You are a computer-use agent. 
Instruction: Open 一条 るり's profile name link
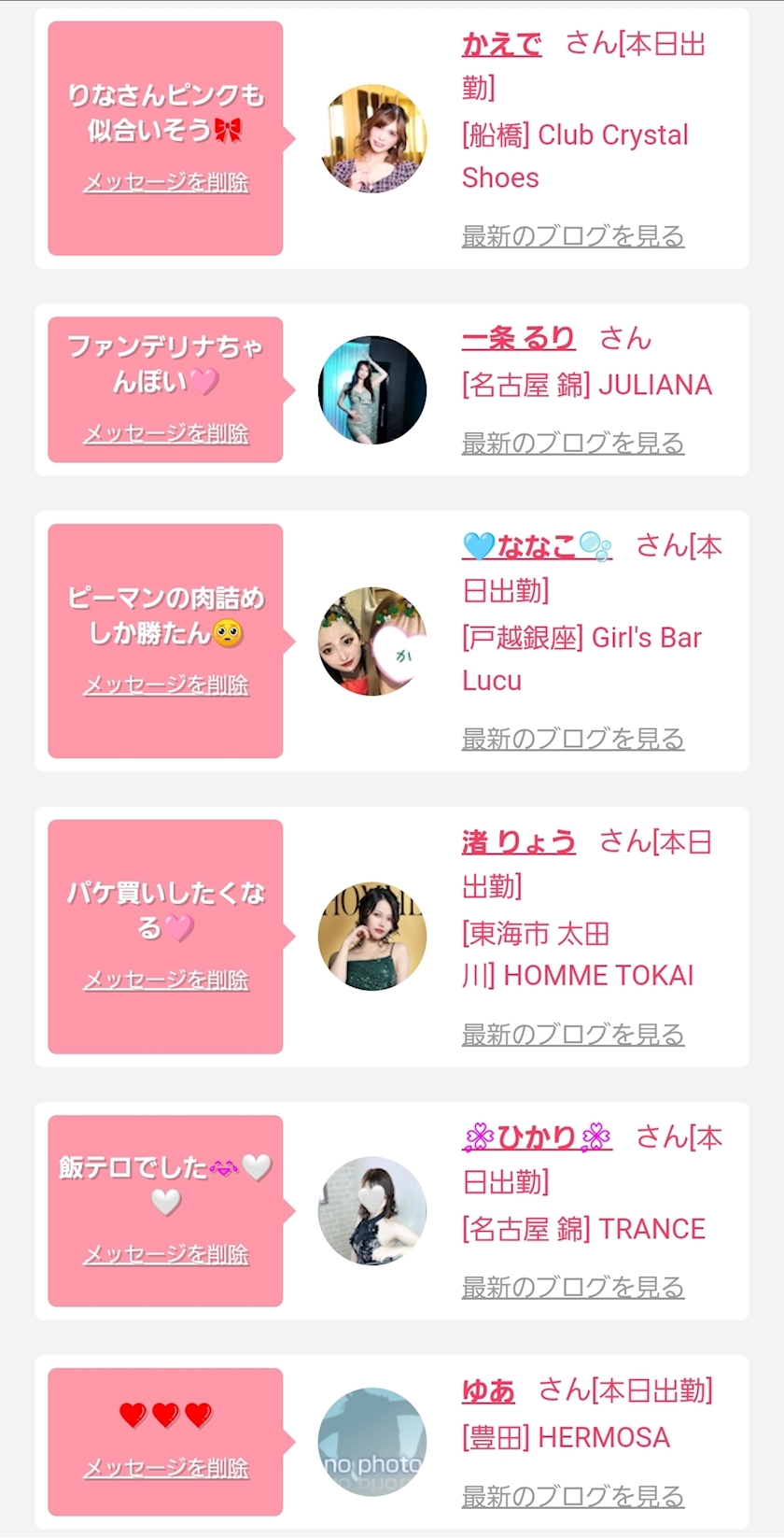pyautogui.click(x=518, y=338)
